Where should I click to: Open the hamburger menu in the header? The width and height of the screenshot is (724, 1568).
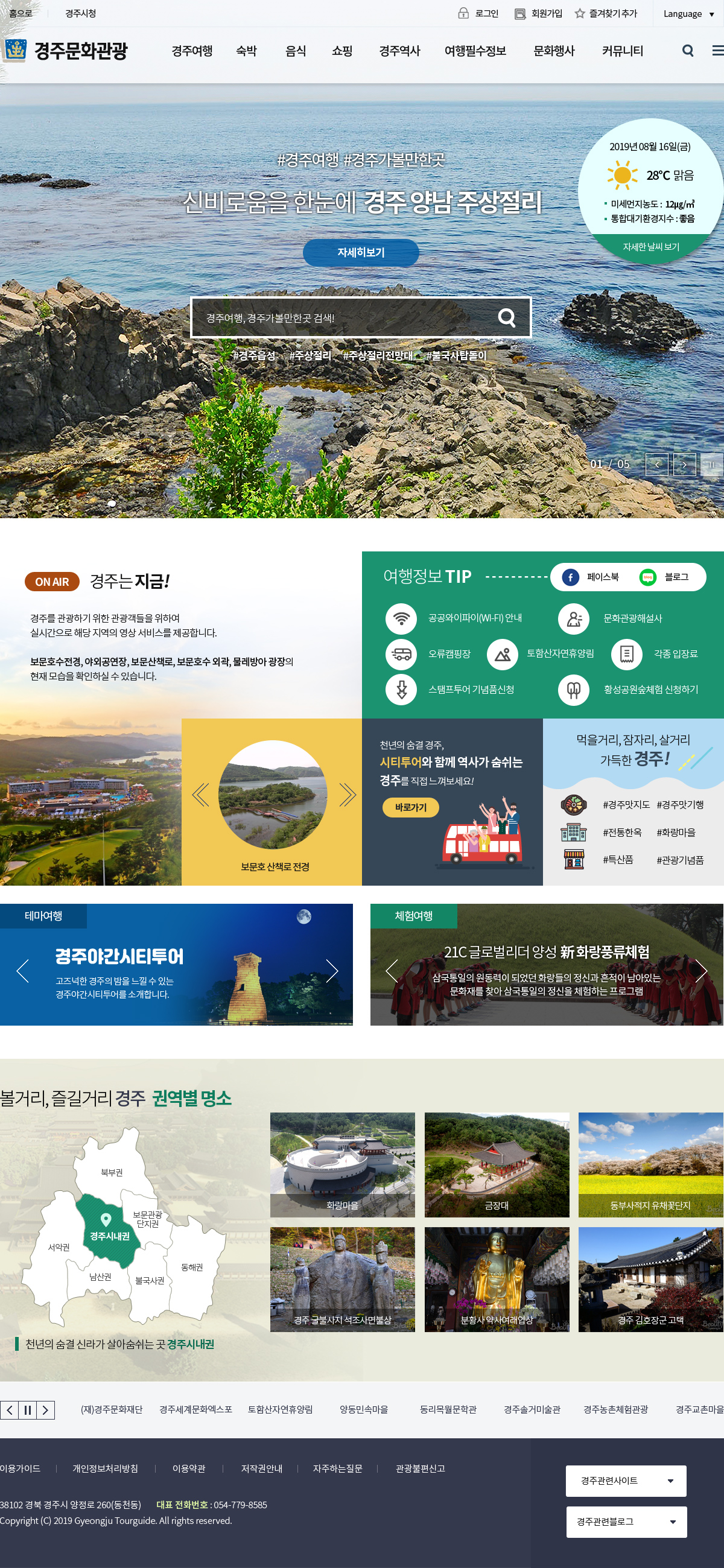(x=717, y=51)
